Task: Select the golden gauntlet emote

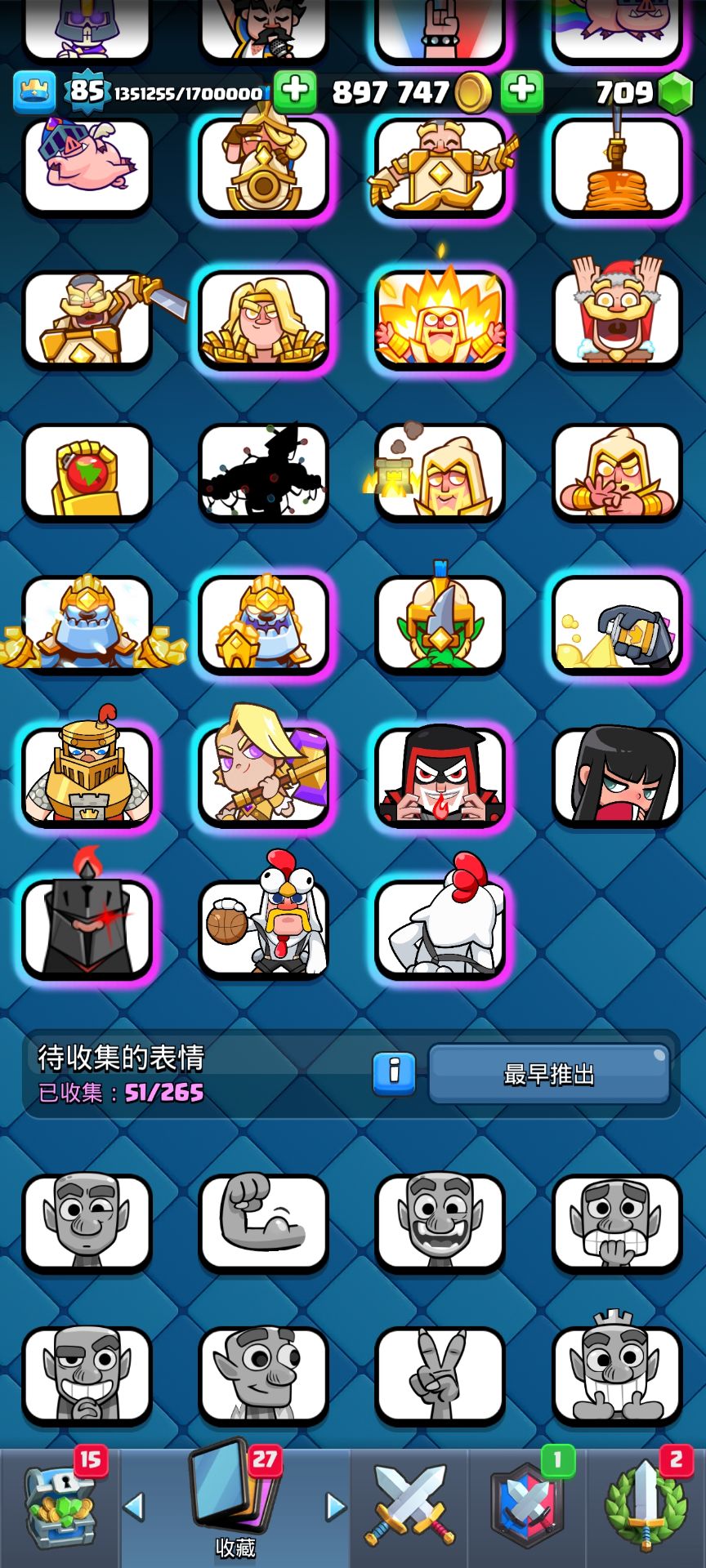Action: pyautogui.click(x=87, y=471)
